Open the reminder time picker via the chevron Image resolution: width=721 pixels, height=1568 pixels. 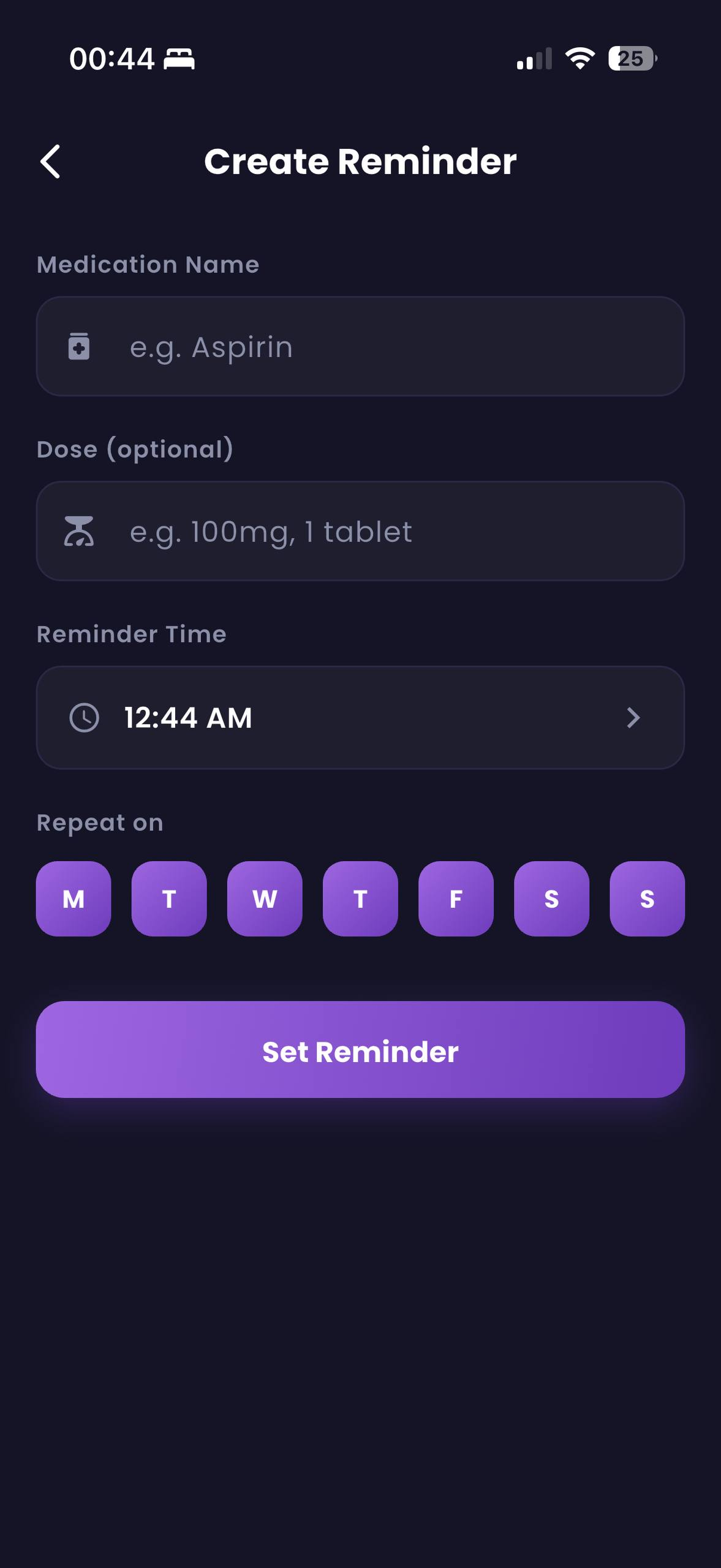click(634, 718)
